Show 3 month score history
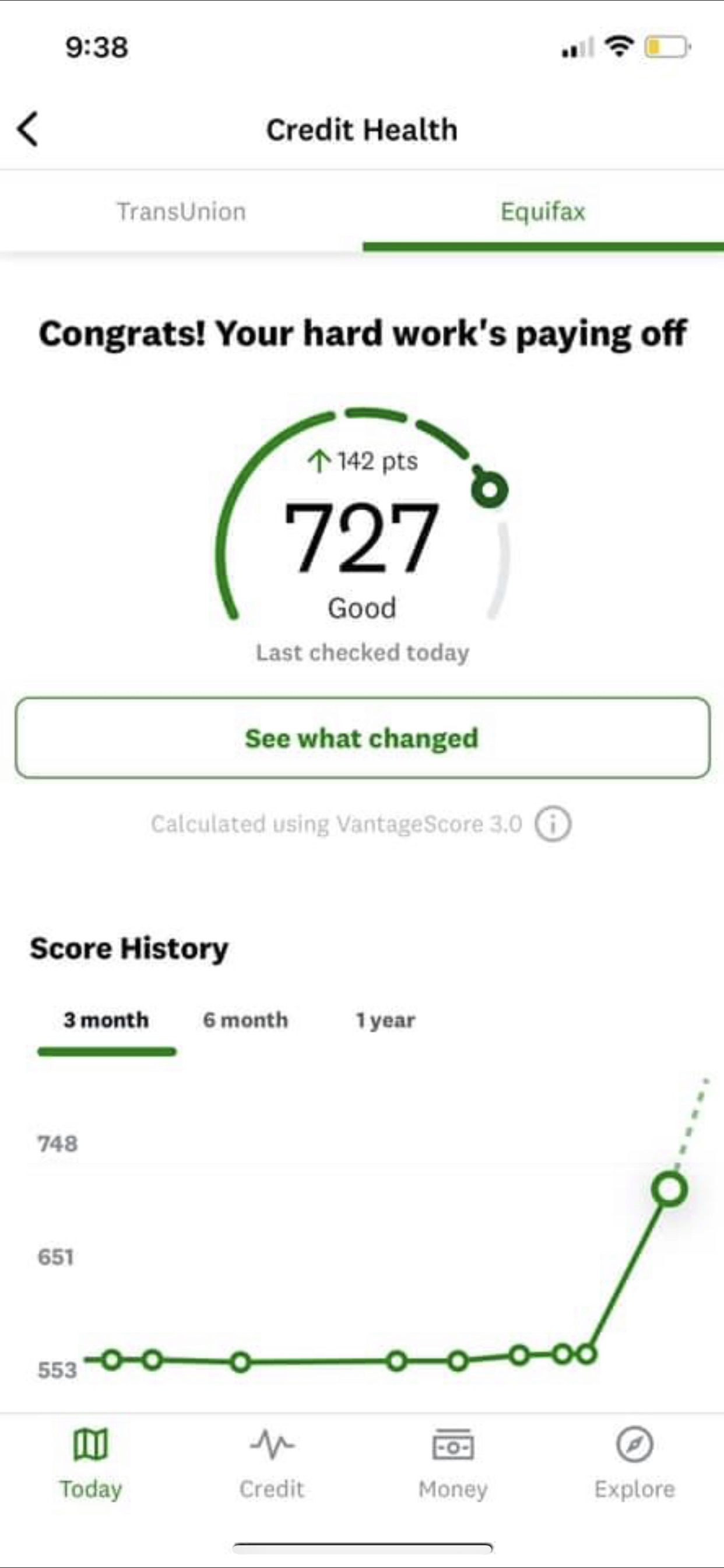 pos(107,1020)
